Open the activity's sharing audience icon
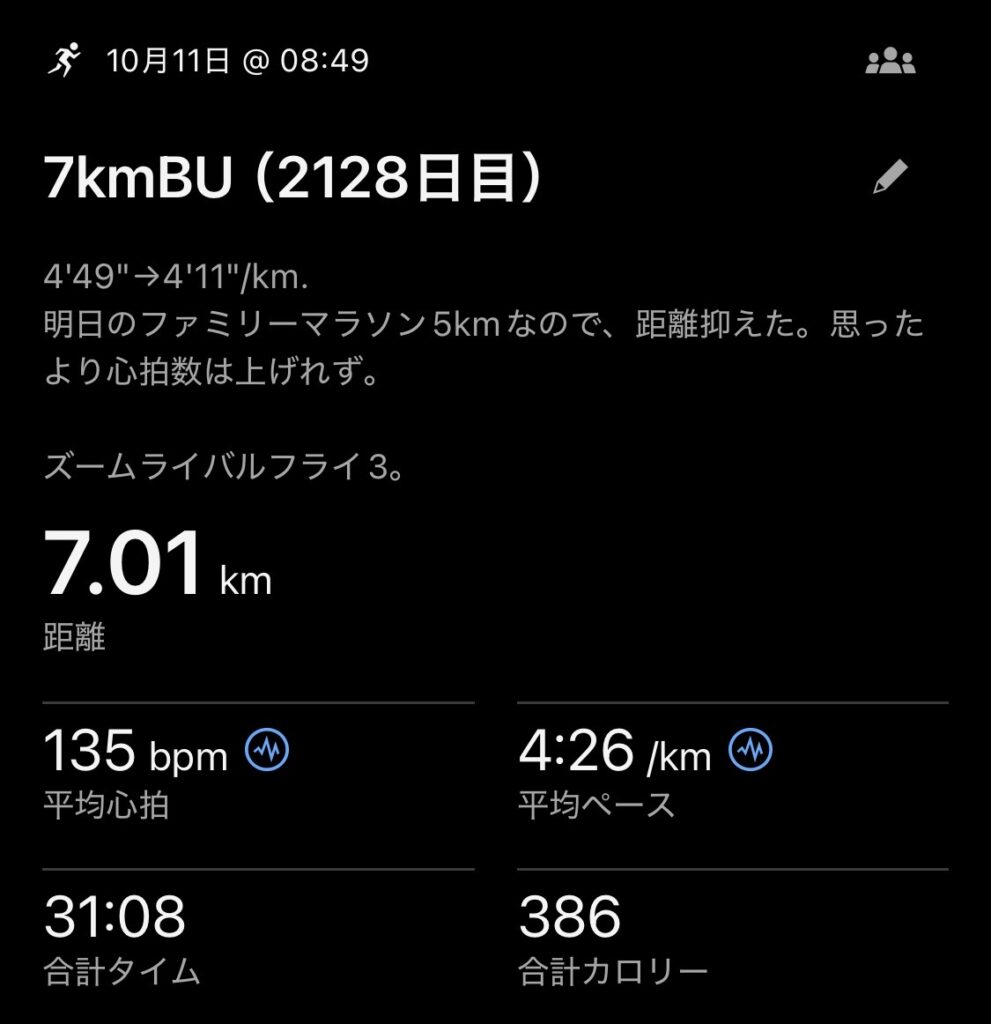 889,62
